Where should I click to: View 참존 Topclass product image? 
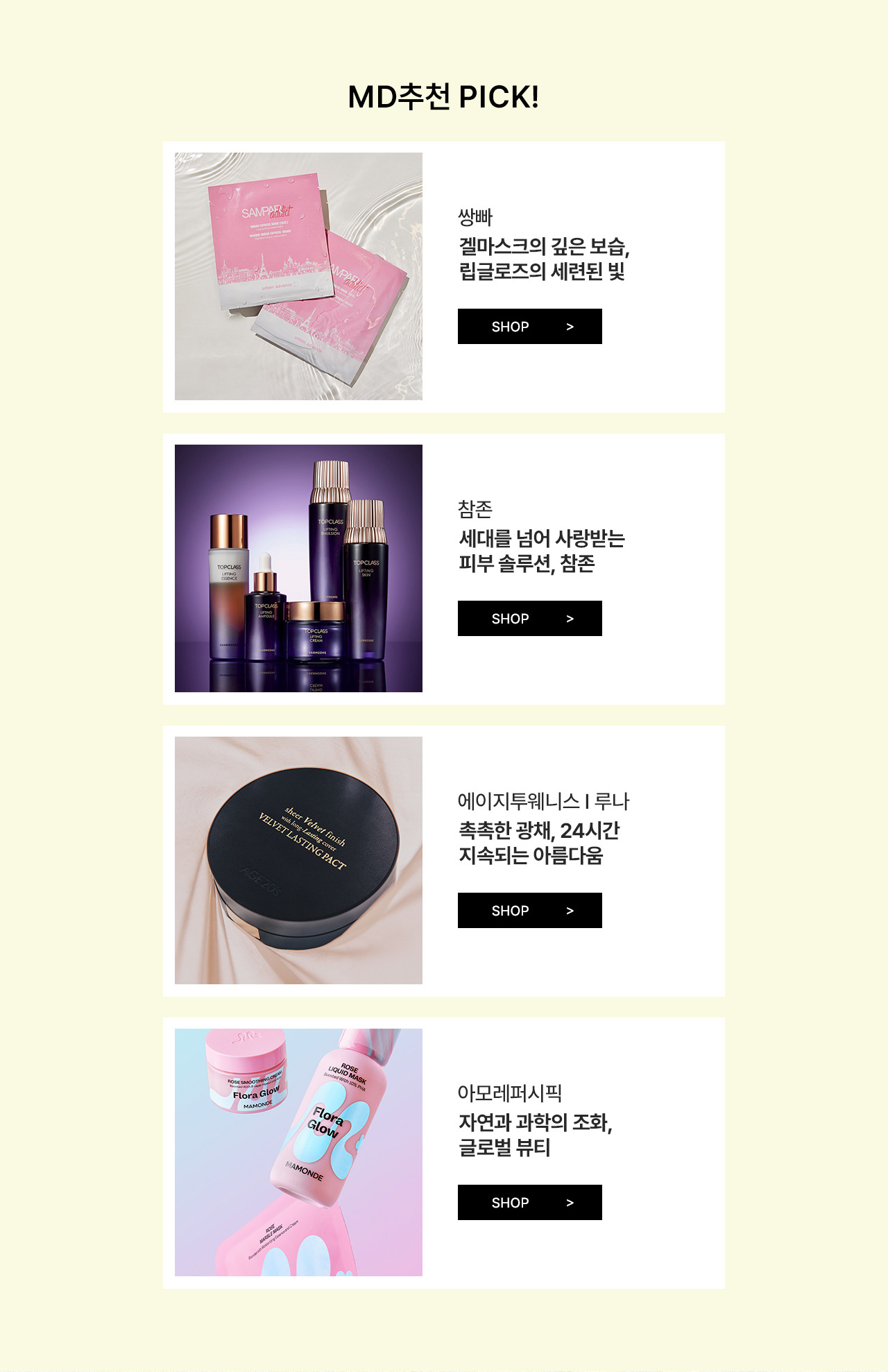pos(298,568)
